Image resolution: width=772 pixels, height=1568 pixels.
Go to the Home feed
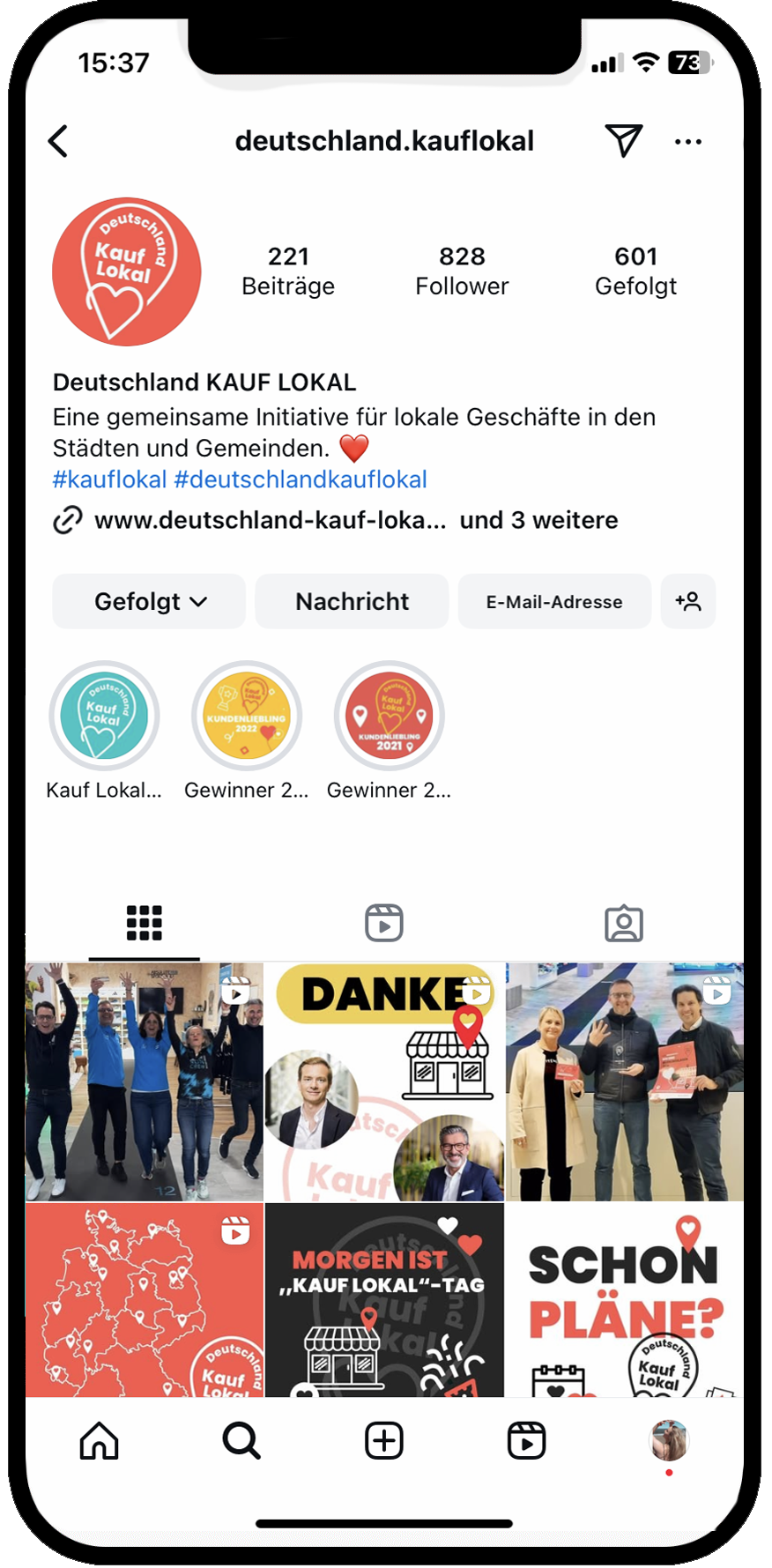100,1442
